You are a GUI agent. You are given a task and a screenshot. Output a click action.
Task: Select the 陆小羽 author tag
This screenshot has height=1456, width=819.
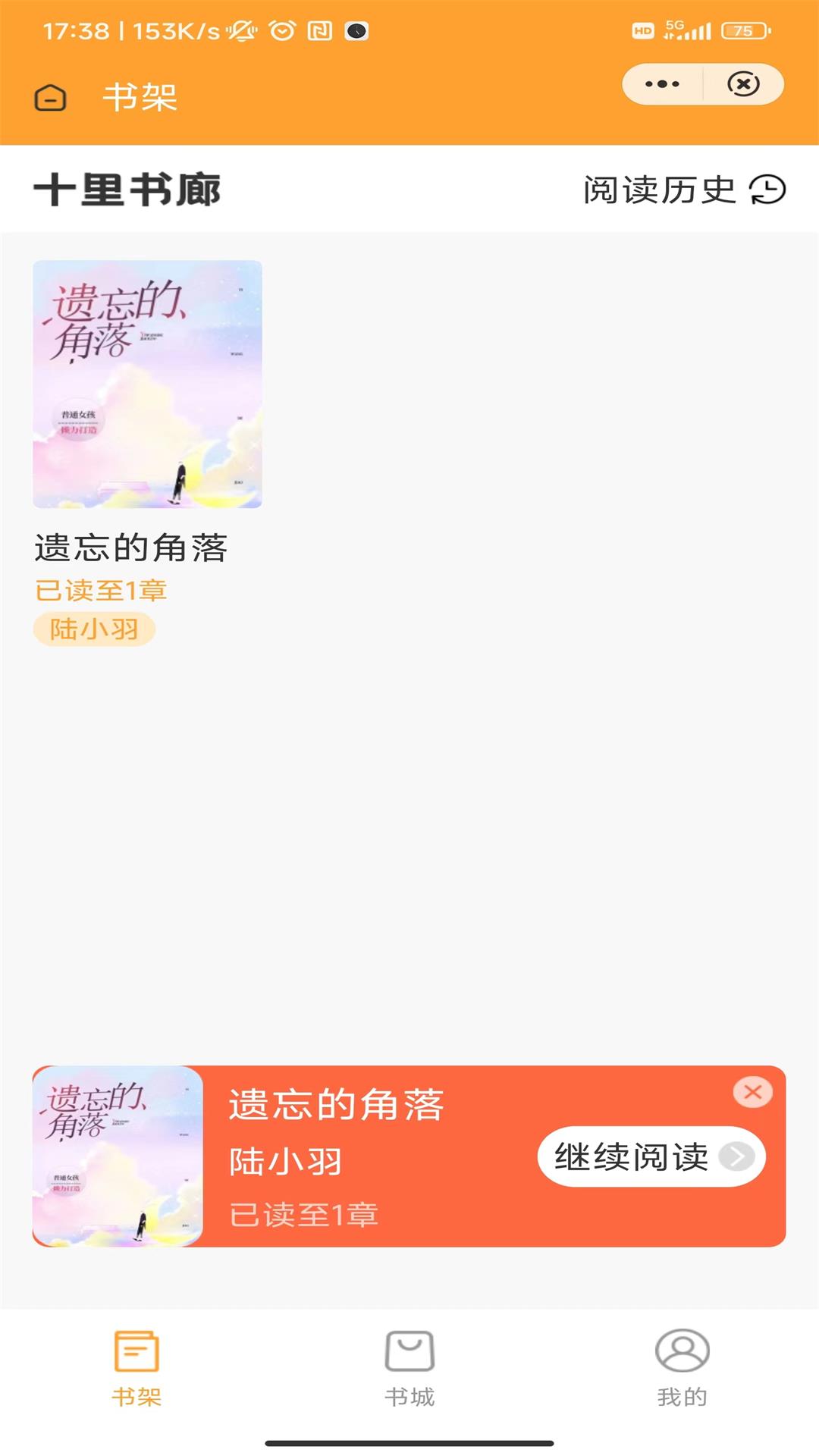[x=93, y=629]
